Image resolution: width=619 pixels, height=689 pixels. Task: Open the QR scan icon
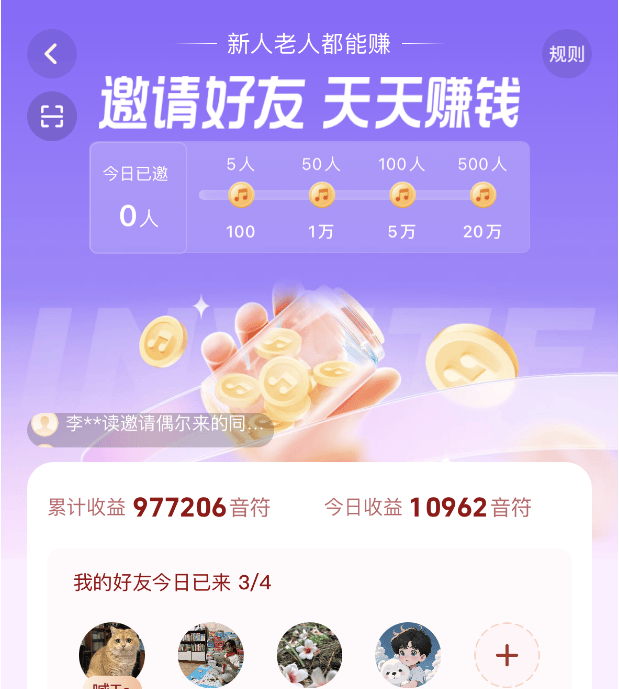point(52,116)
